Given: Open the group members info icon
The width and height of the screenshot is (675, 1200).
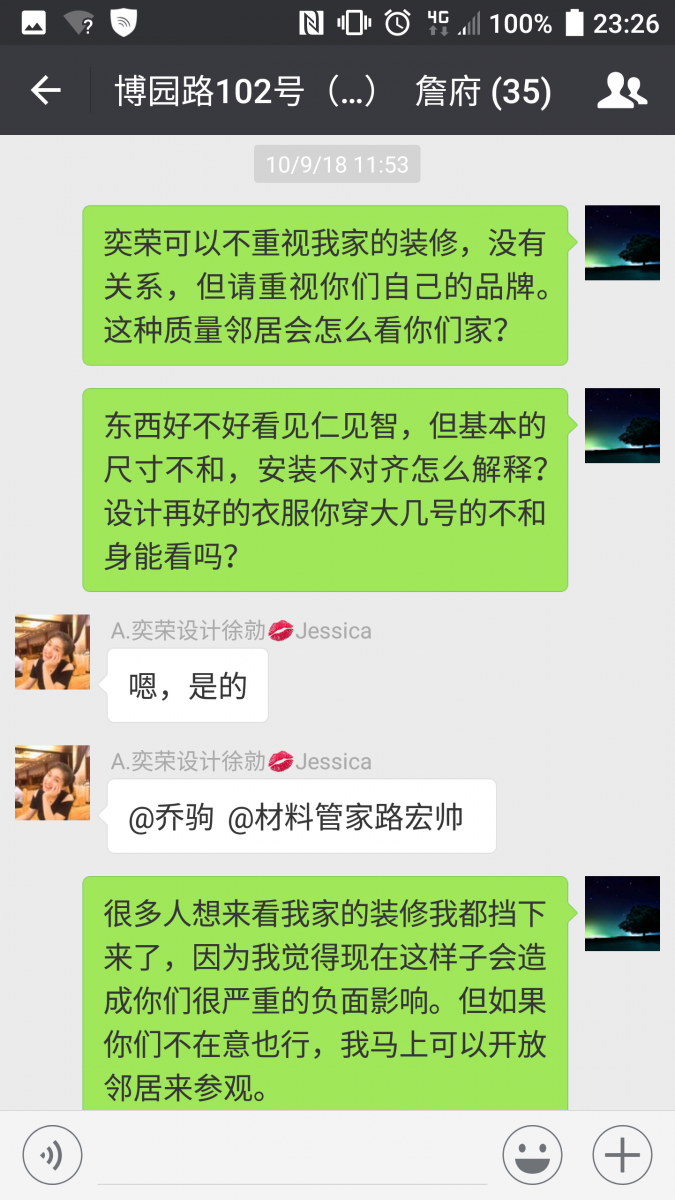Looking at the screenshot, I should tap(622, 91).
